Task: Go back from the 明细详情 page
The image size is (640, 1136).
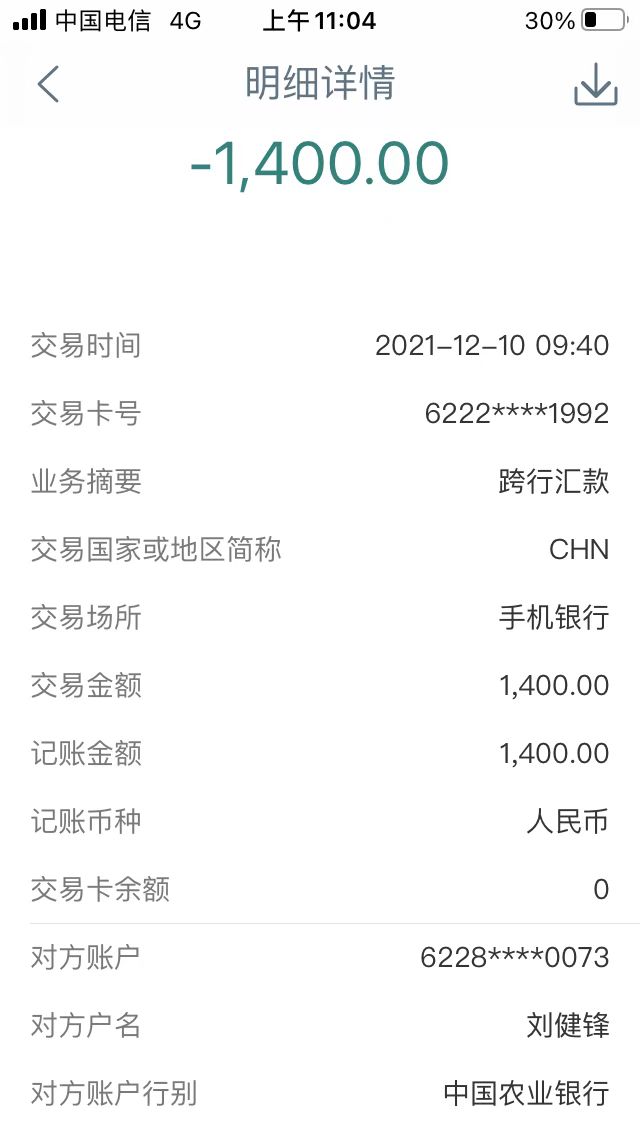Action: (48, 84)
